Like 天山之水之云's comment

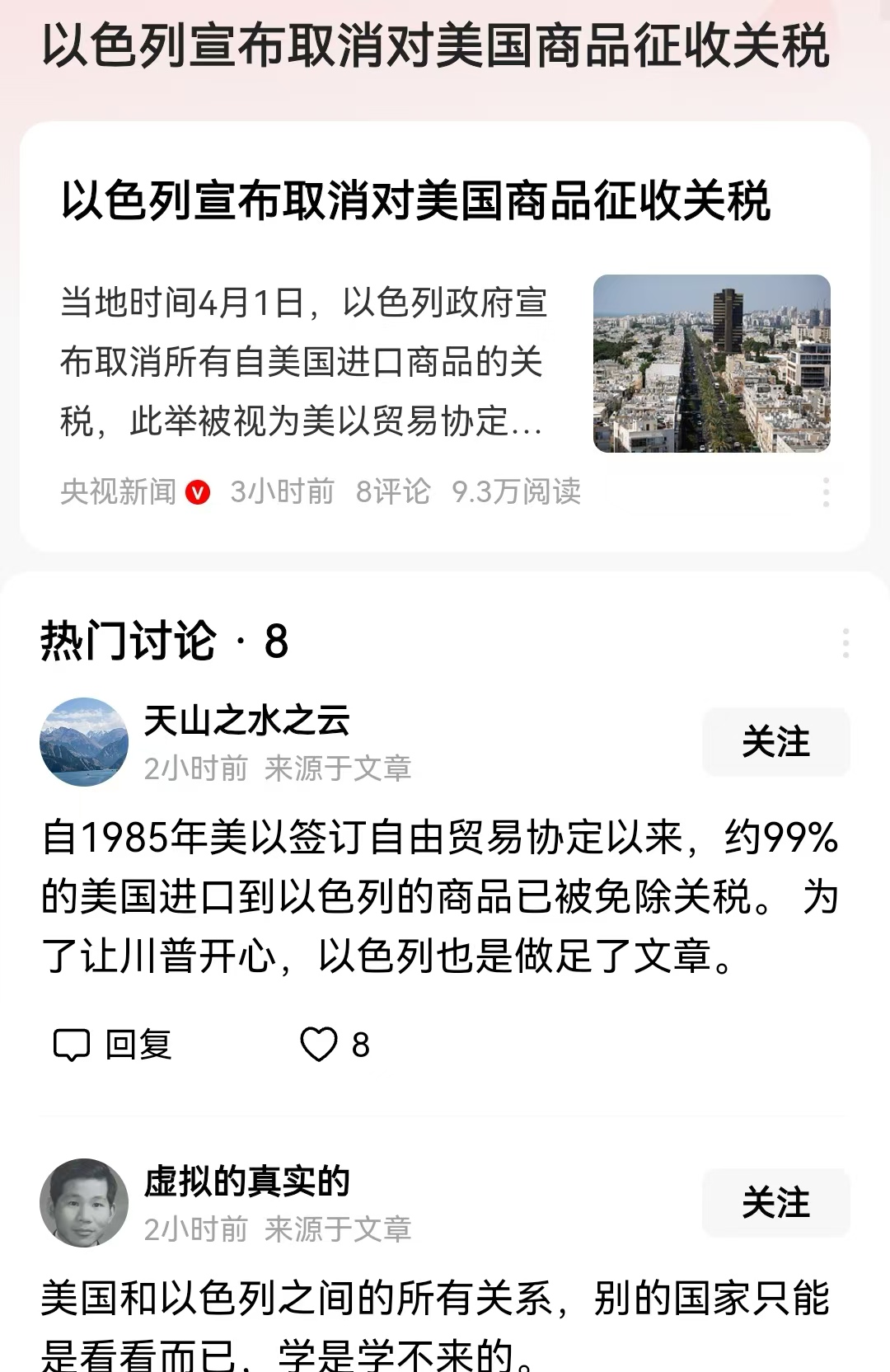coord(320,1045)
